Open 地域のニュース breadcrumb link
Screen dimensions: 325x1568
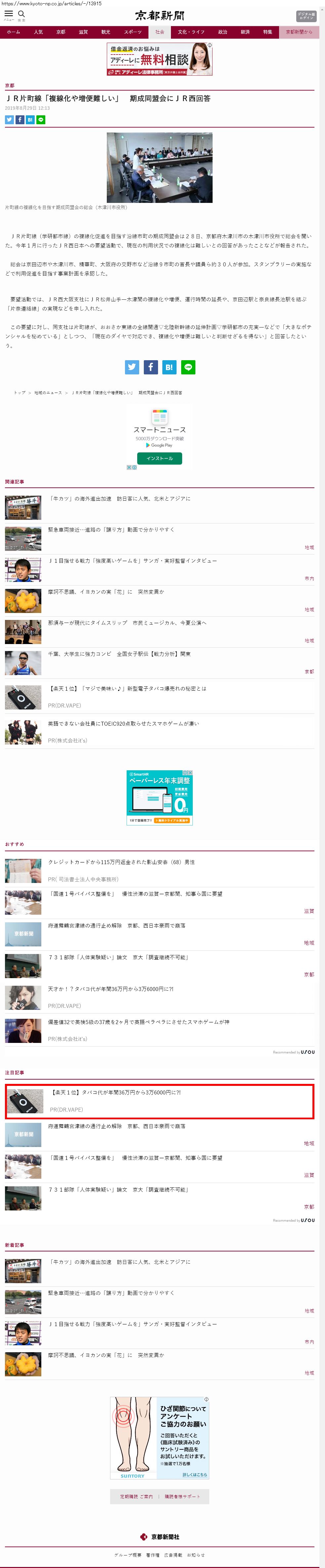pyautogui.click(x=48, y=393)
